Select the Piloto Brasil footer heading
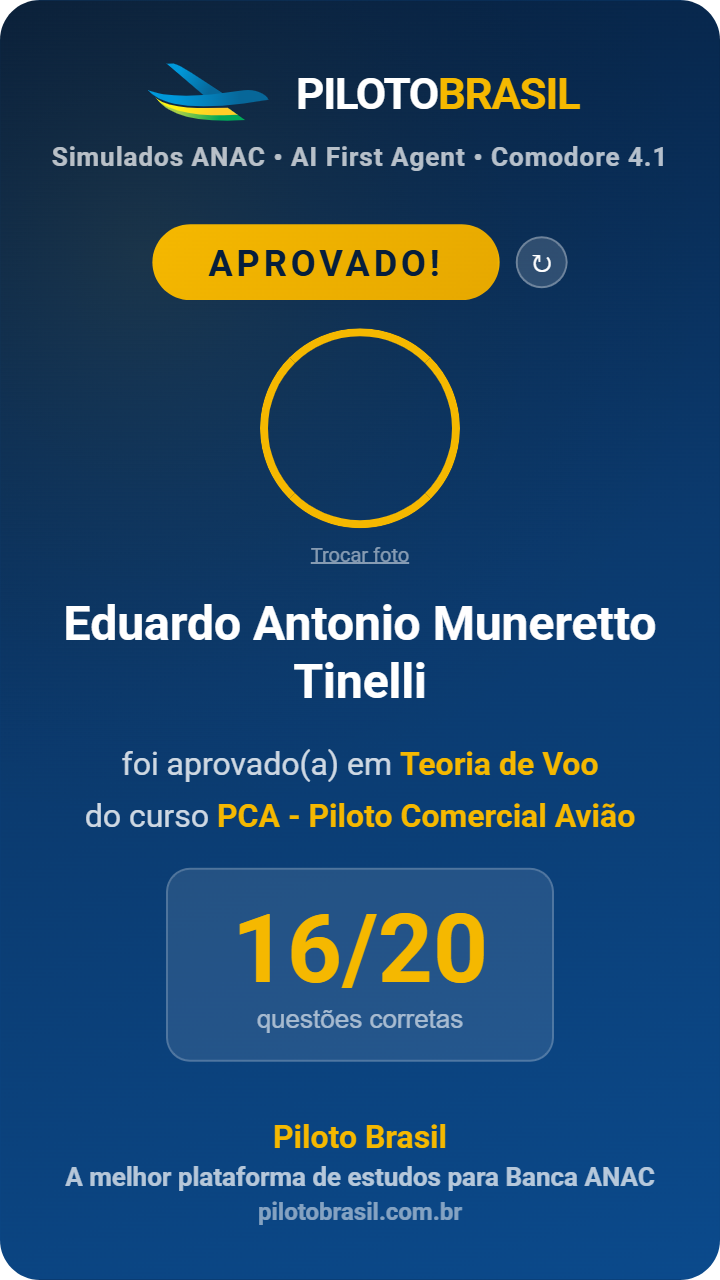The image size is (720, 1280). [360, 1137]
